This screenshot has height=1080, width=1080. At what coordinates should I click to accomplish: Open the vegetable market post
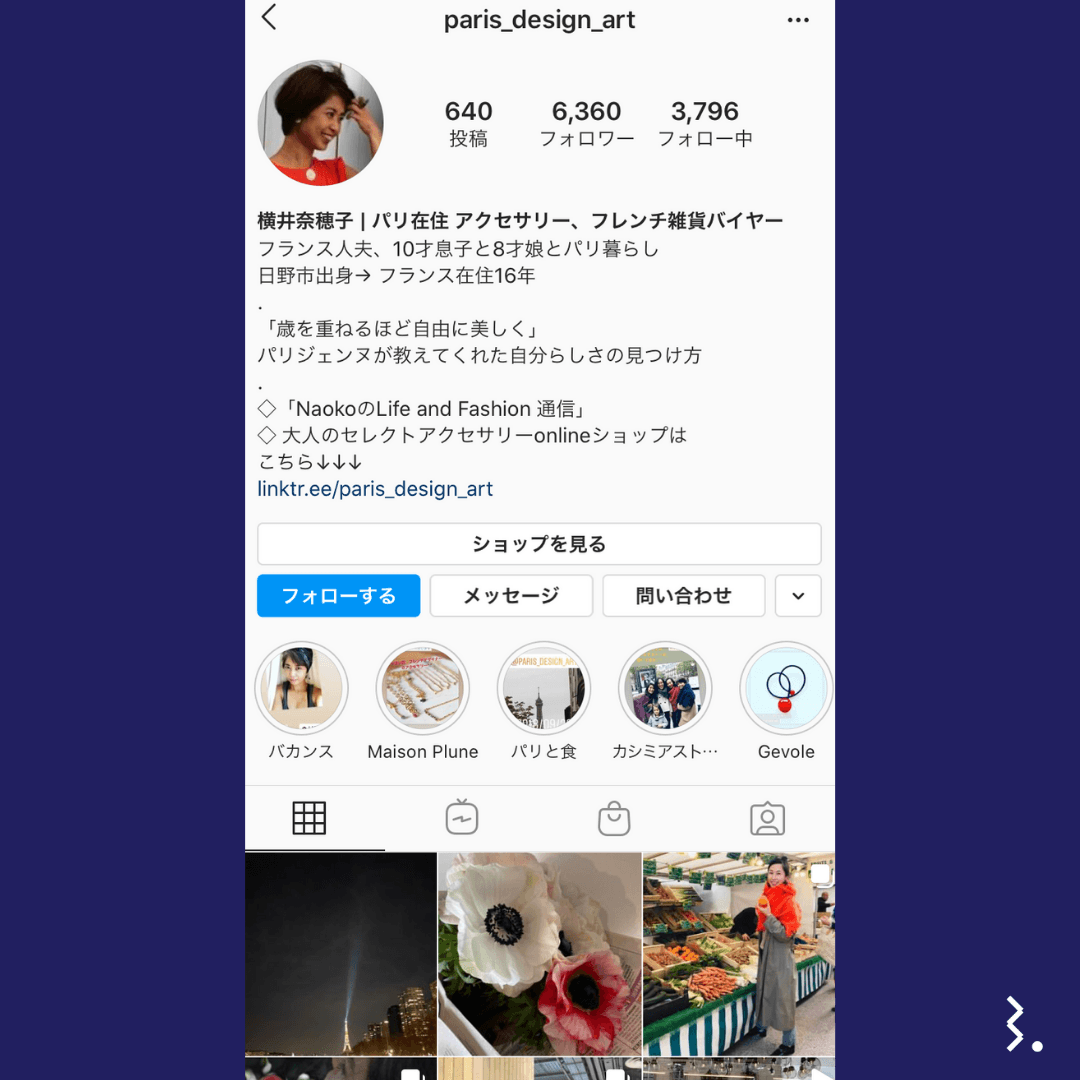click(738, 953)
